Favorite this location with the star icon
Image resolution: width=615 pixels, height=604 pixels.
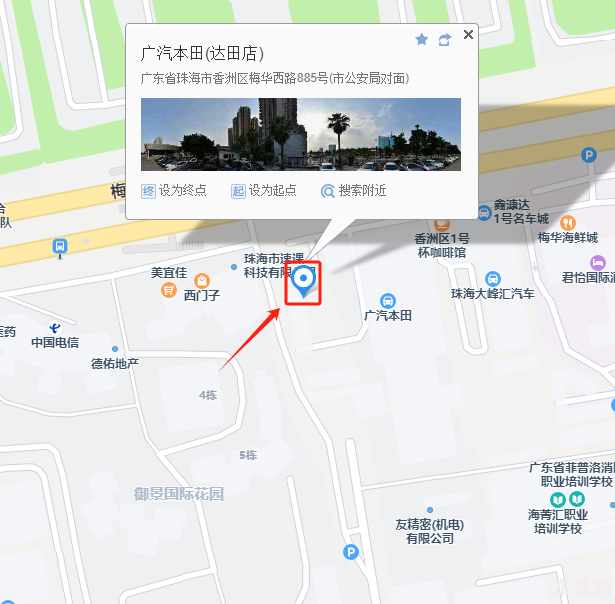421,40
